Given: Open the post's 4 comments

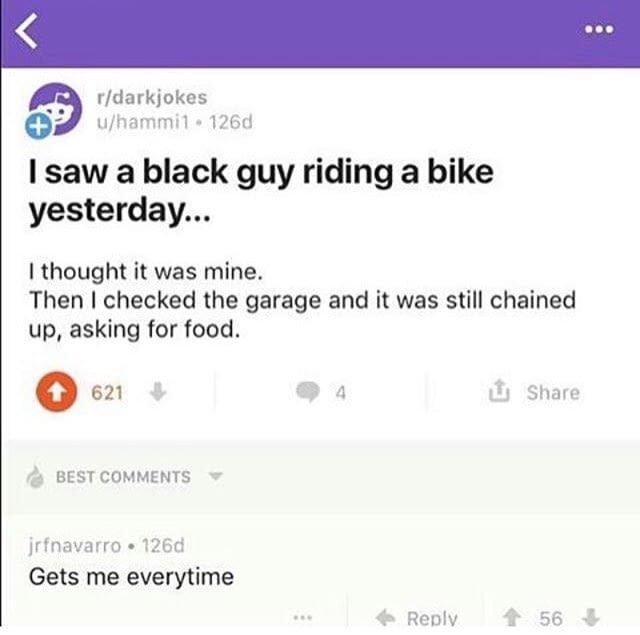Looking at the screenshot, I should (318, 393).
